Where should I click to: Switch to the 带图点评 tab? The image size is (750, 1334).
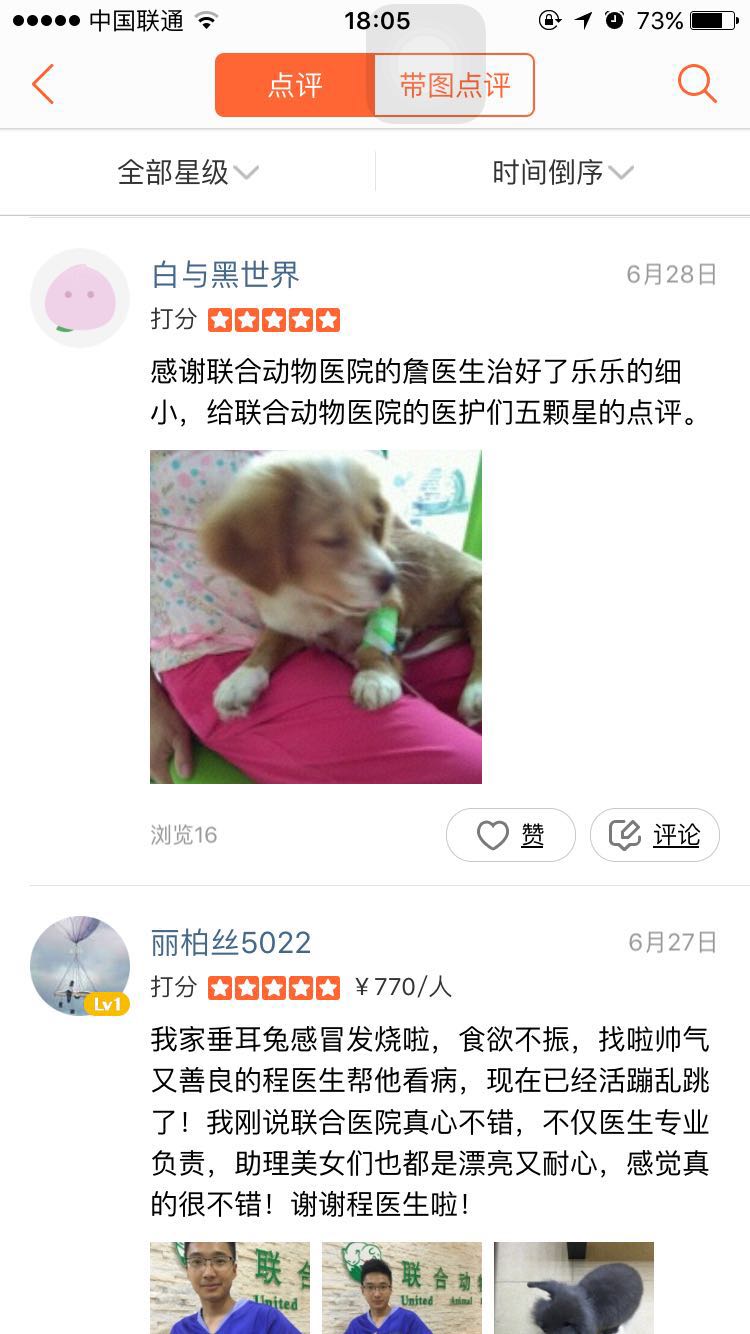coord(455,85)
